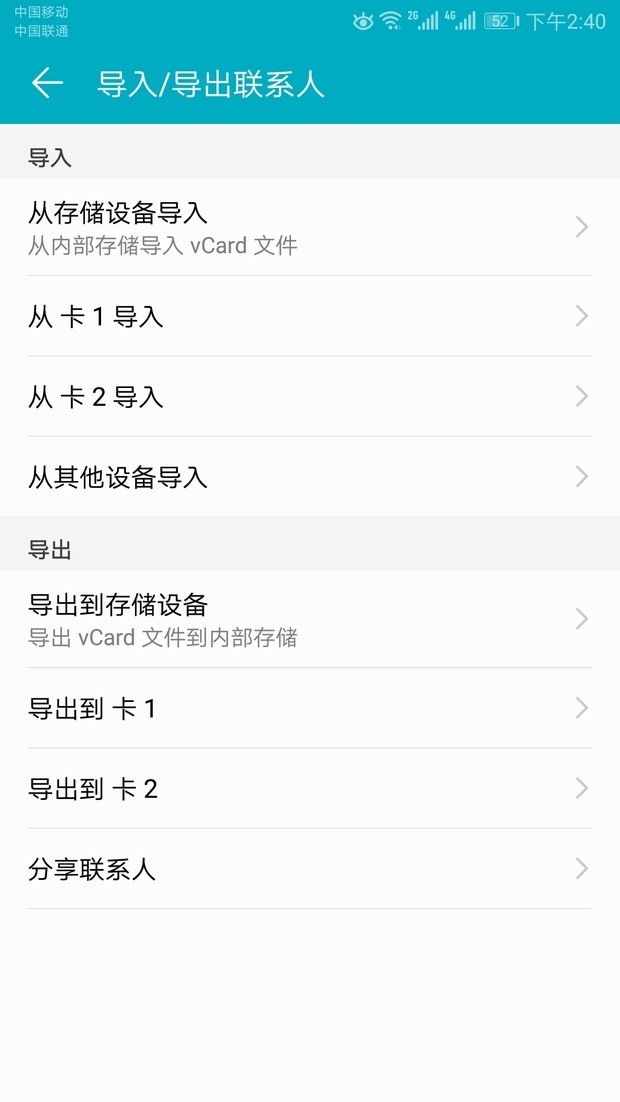
Task: Open 从存储设备导入 option
Action: [x=309, y=228]
